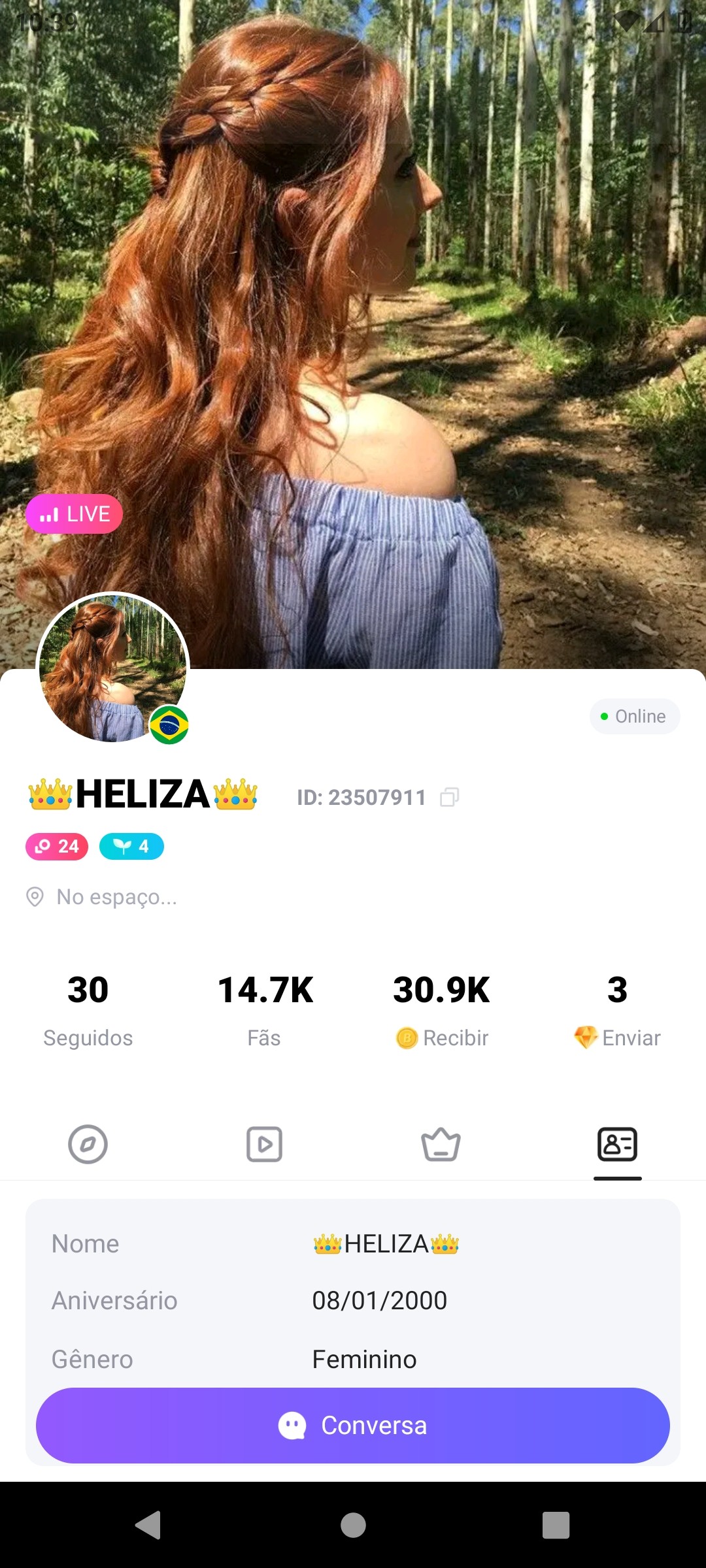Join the LIVE stream badge
Image resolution: width=706 pixels, height=1568 pixels.
74,514
